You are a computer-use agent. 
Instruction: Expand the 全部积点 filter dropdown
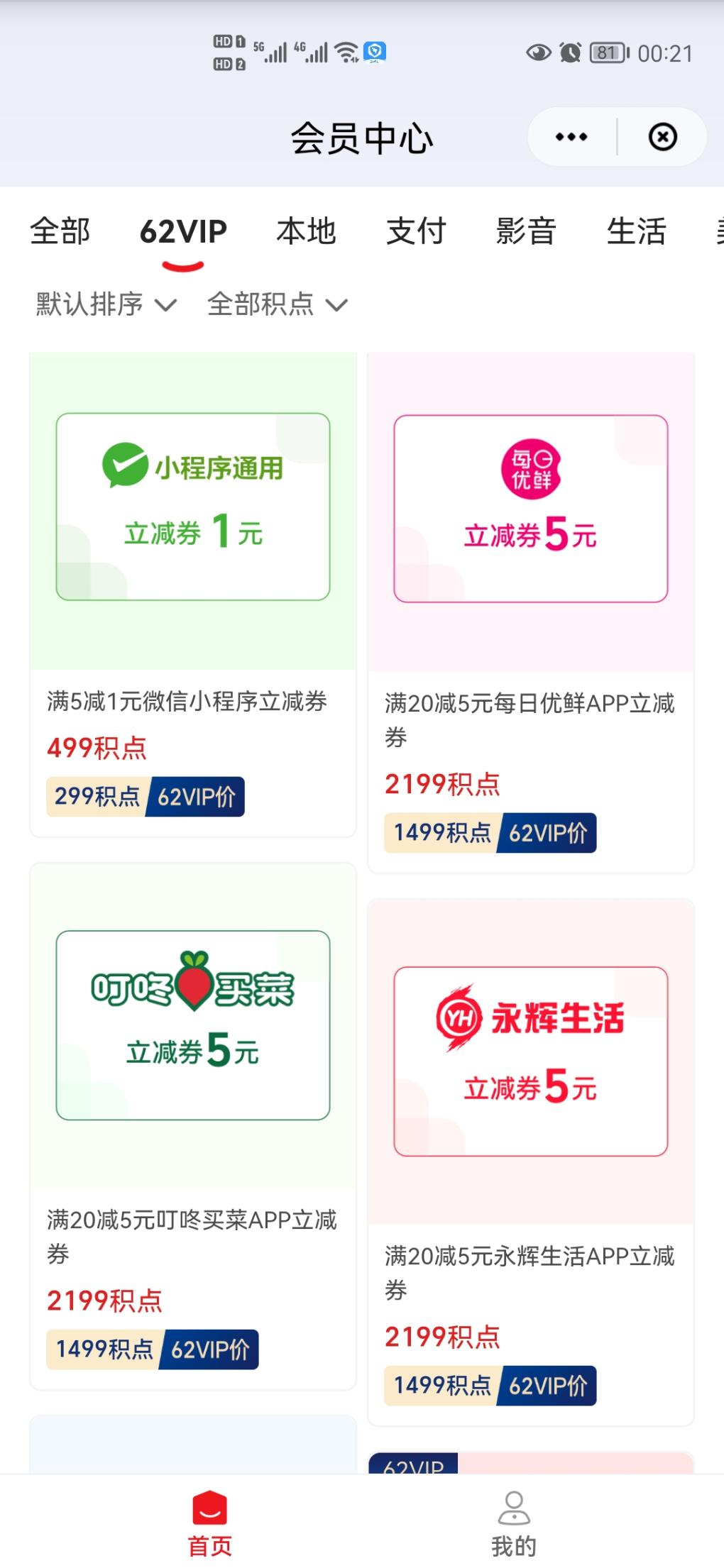tap(277, 304)
